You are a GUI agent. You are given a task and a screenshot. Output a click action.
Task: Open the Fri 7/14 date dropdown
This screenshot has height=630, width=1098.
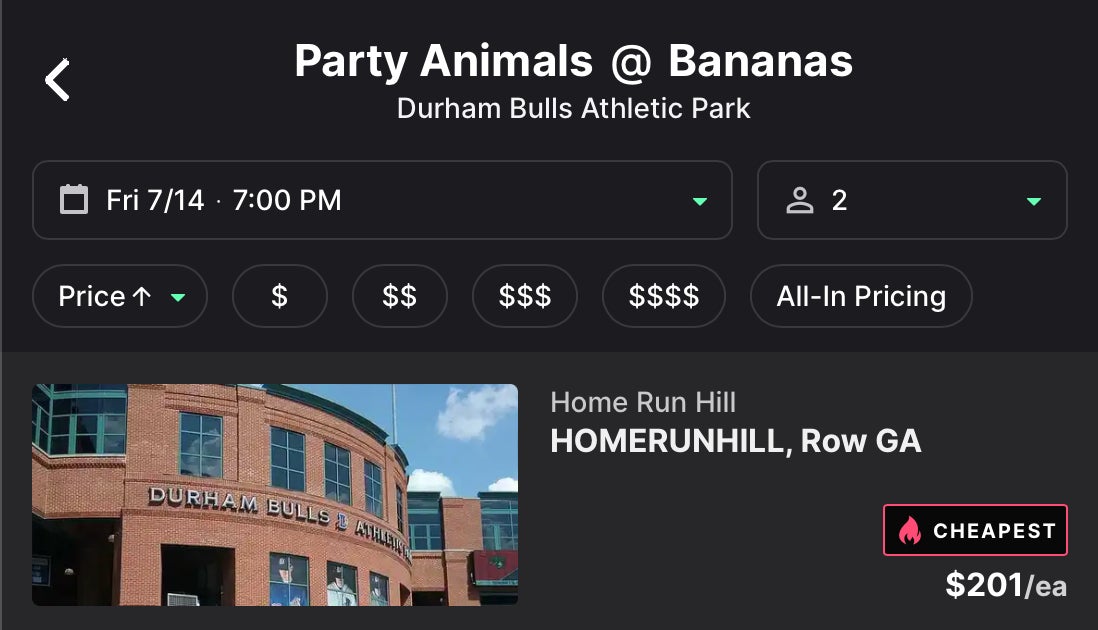382,201
